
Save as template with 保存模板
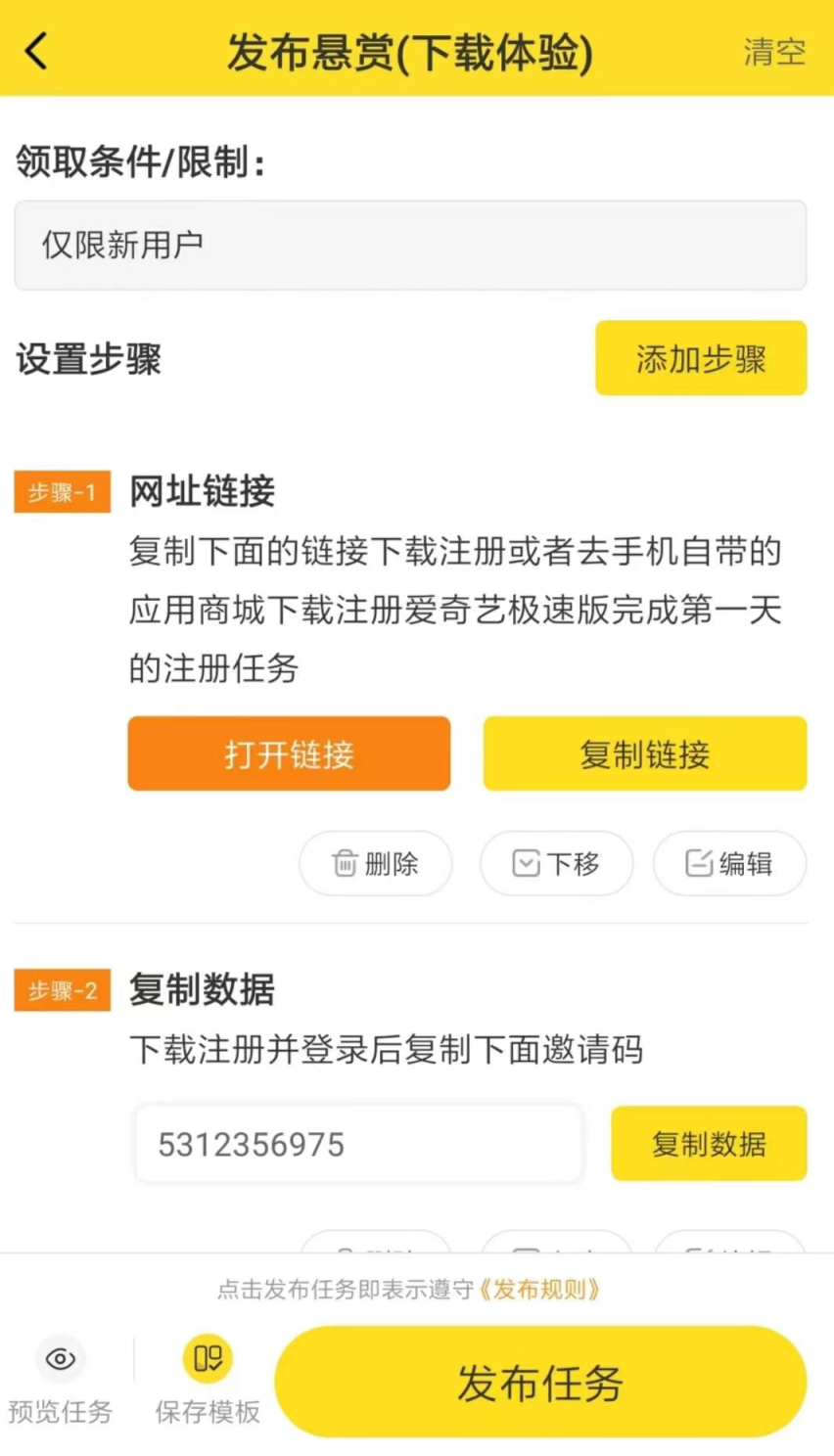[208, 1380]
